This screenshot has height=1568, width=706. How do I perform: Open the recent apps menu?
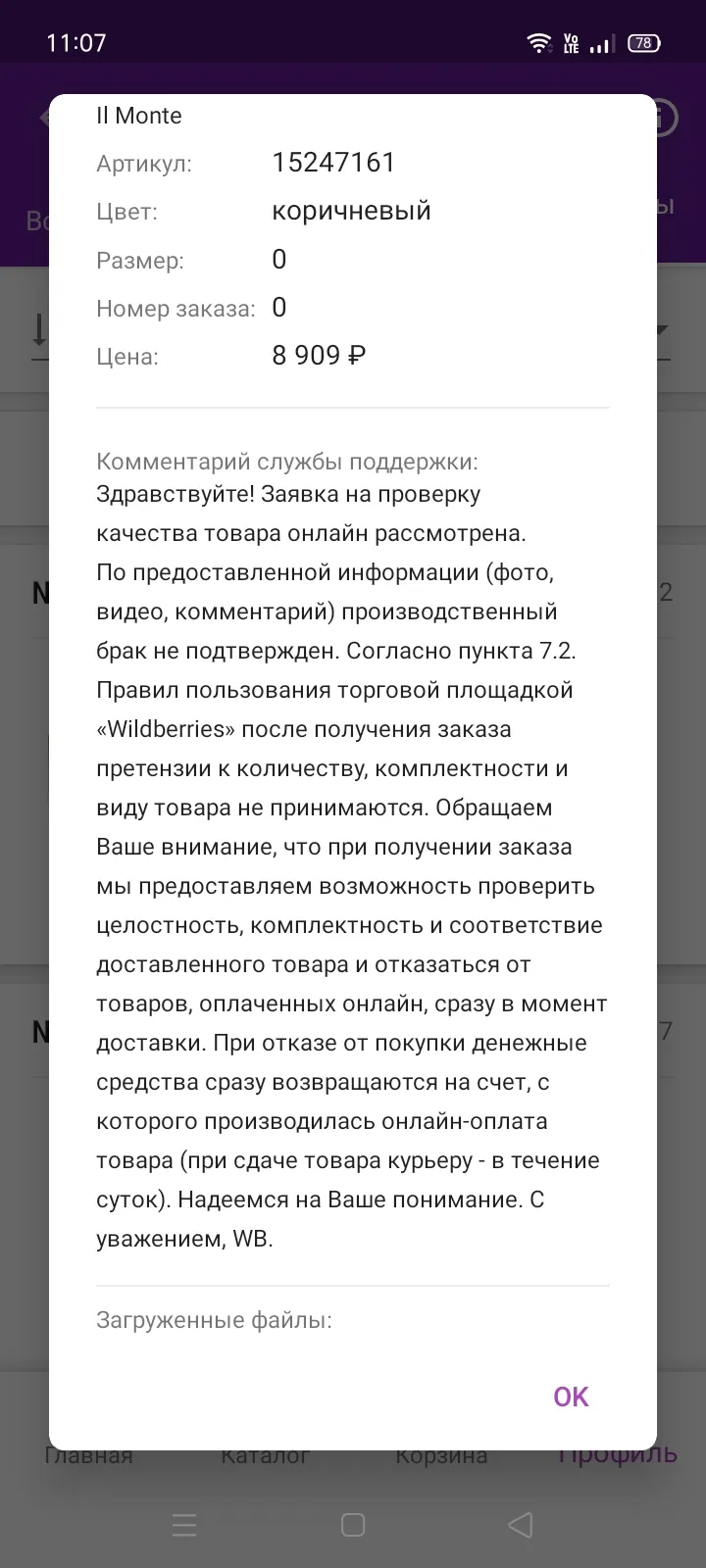184,1525
